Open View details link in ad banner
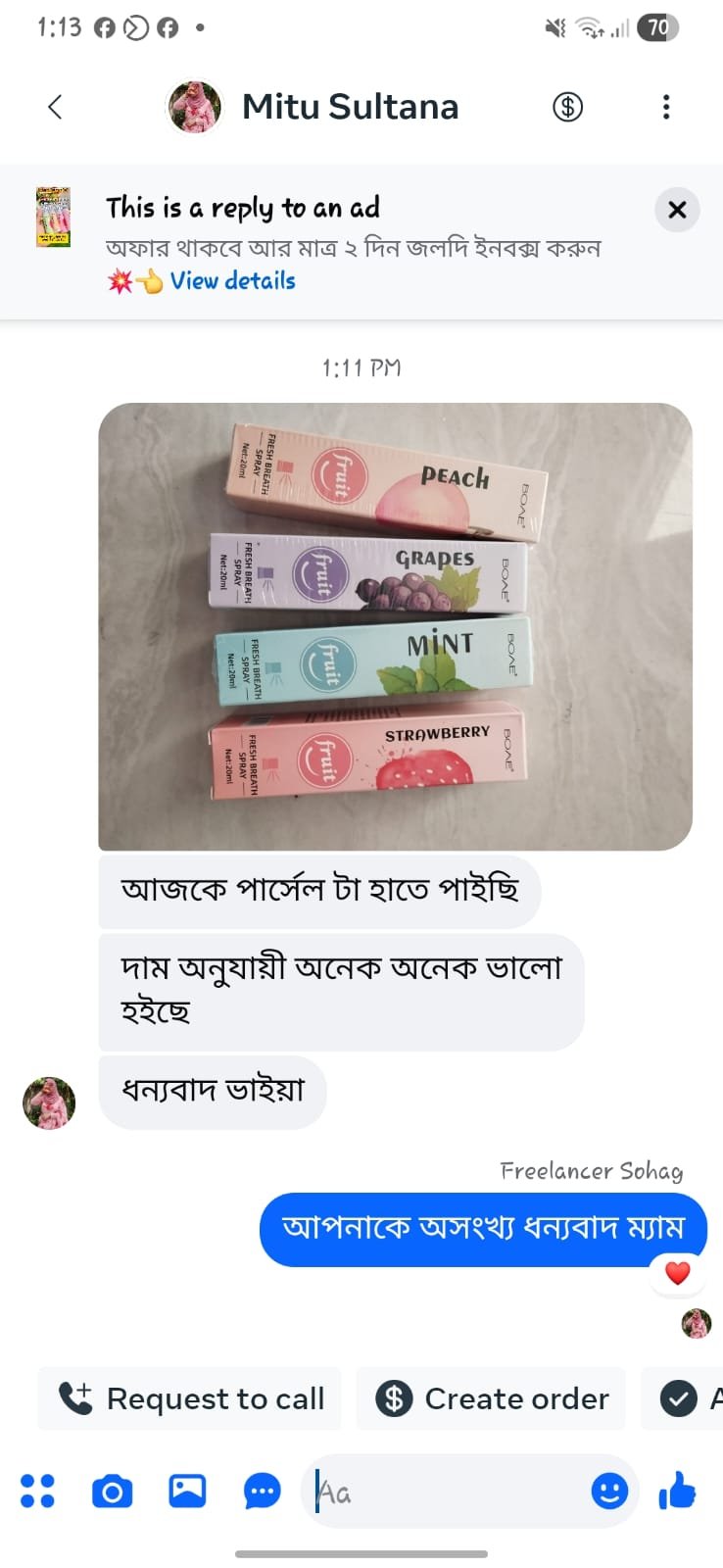 [232, 281]
